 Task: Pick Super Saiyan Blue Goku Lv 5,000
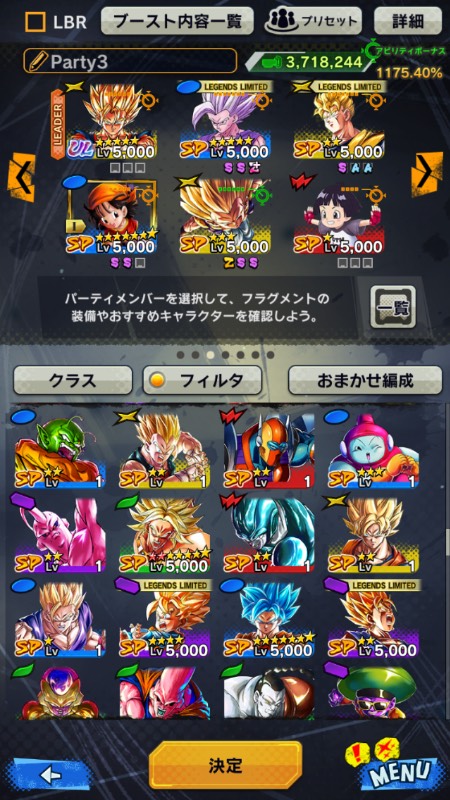click(269, 618)
